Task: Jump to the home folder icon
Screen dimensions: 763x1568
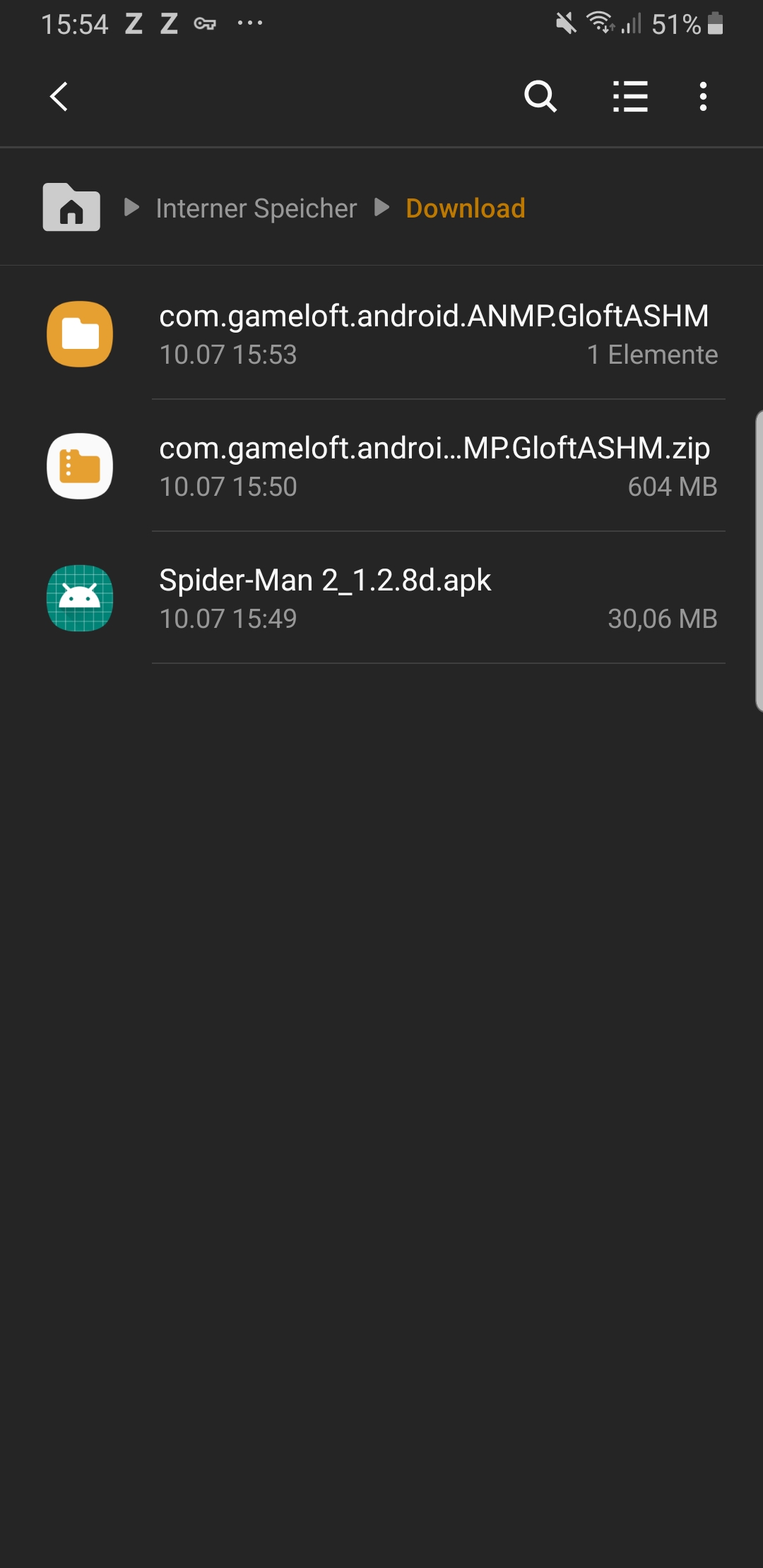Action: [71, 208]
